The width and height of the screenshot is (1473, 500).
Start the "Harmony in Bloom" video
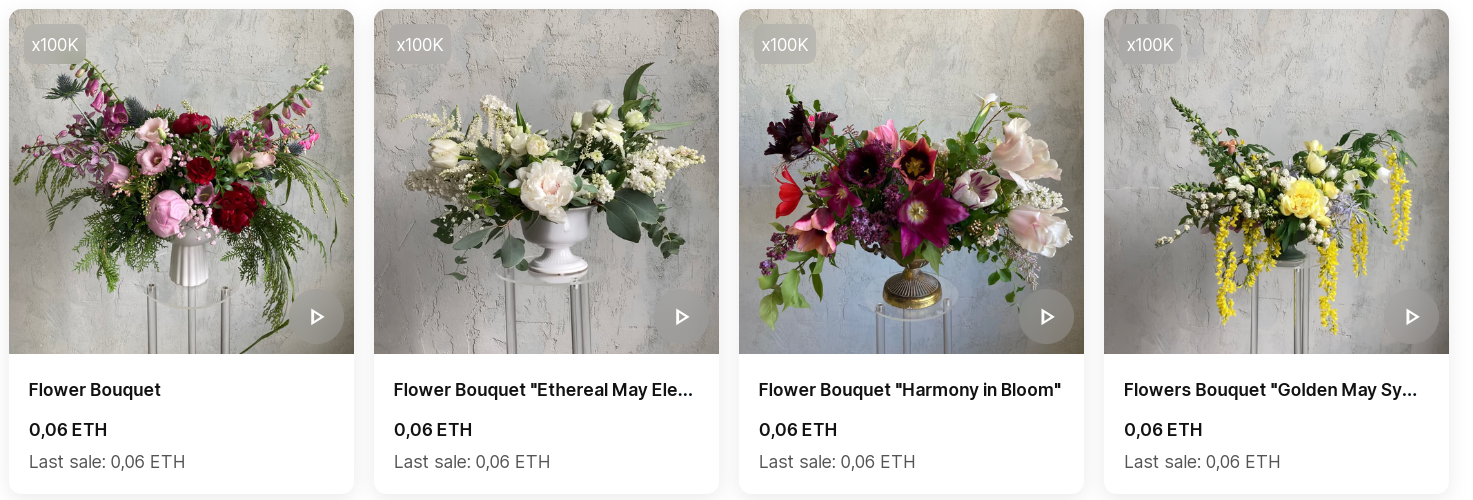coord(1047,317)
